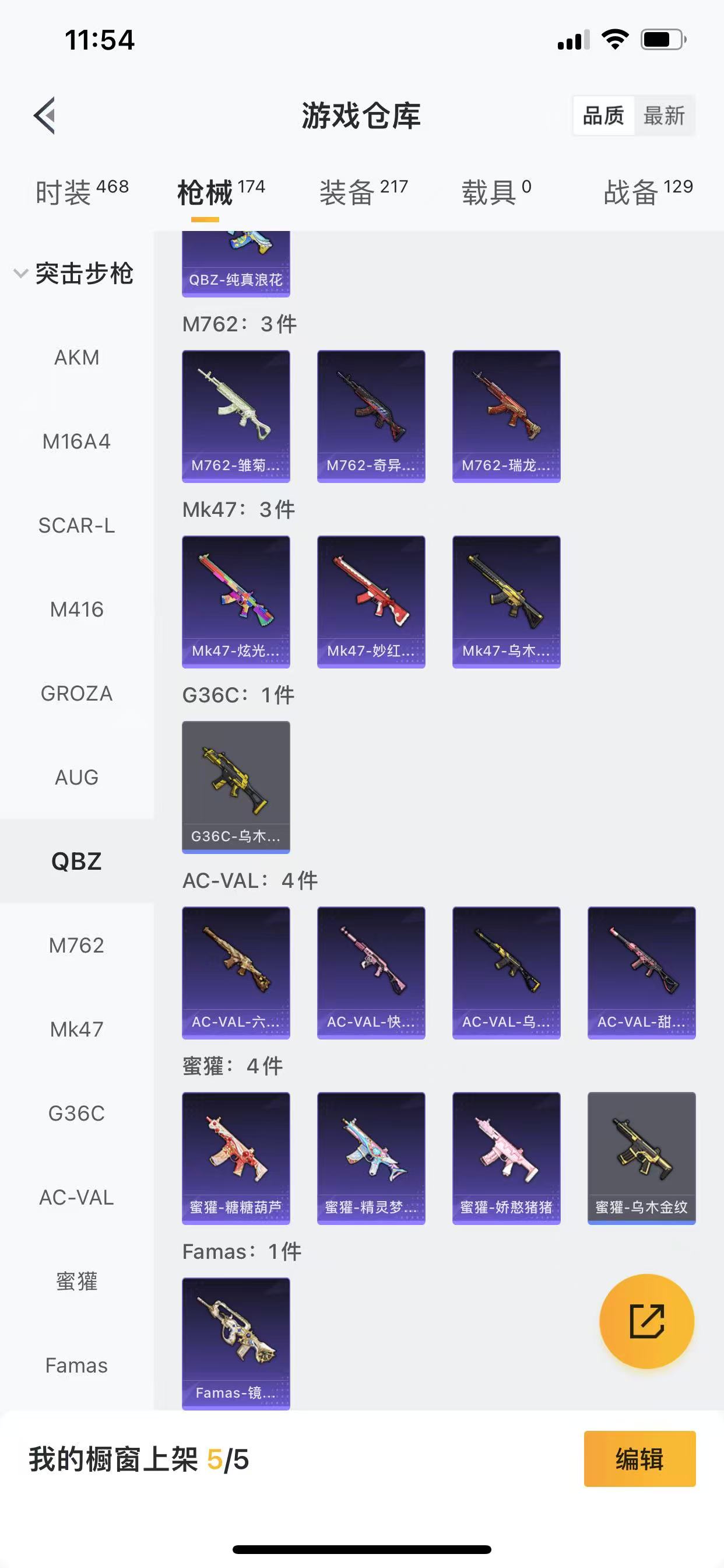Switch to the 战备 tab
The height and width of the screenshot is (1568, 724).
pos(647,192)
